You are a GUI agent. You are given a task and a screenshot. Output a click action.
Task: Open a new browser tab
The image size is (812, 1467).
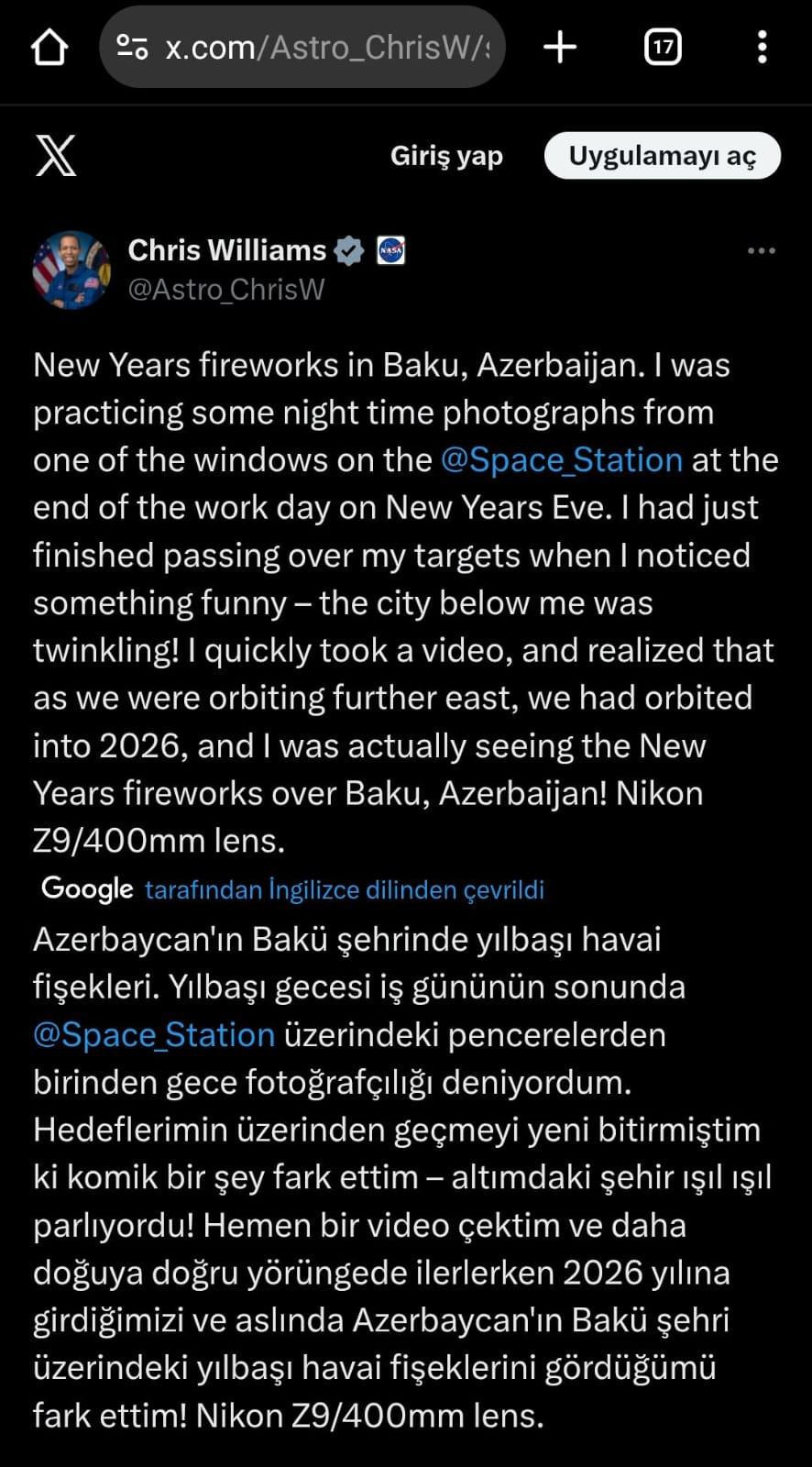coord(560,48)
